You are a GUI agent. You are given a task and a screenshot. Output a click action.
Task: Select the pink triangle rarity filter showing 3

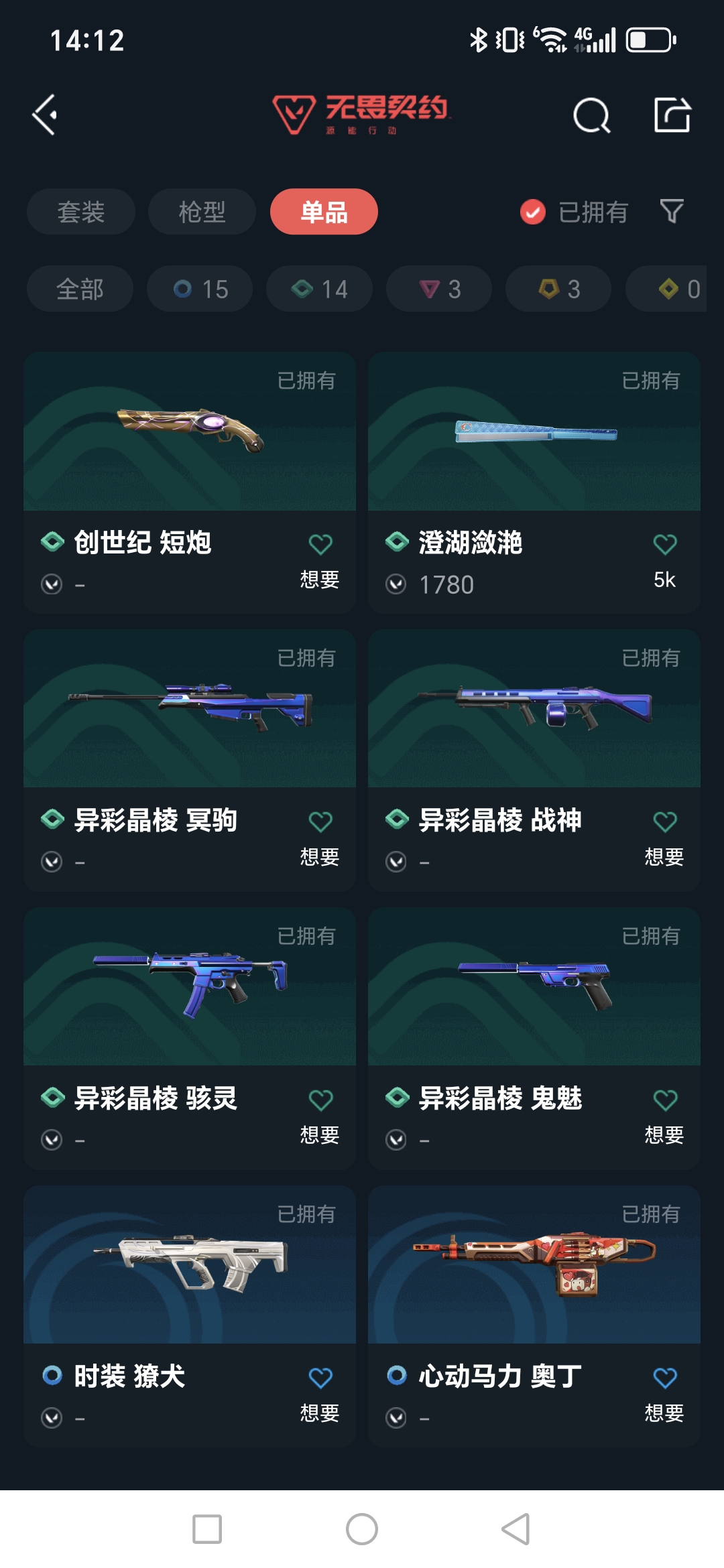tap(438, 289)
